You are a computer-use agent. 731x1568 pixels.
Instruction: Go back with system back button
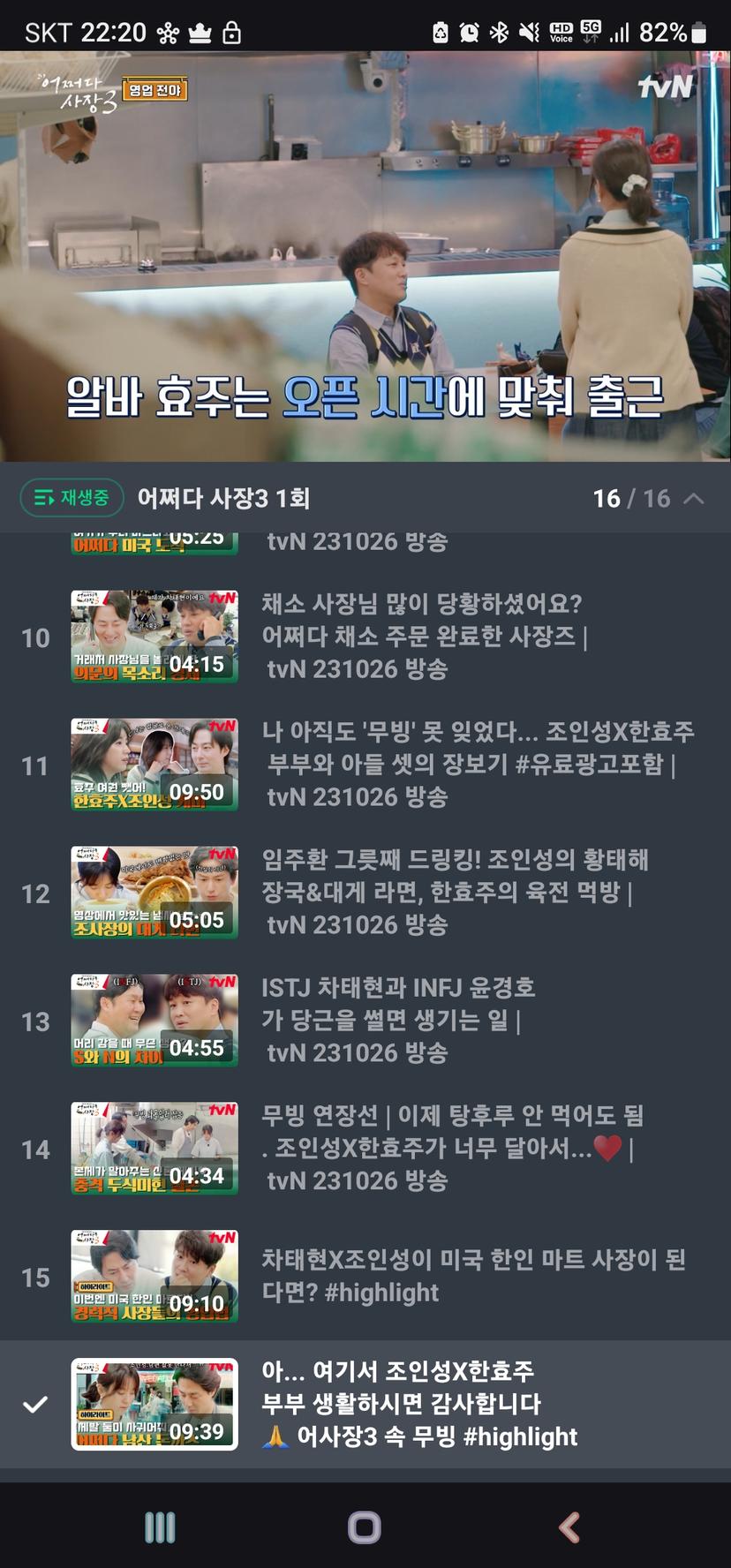coord(569,1527)
